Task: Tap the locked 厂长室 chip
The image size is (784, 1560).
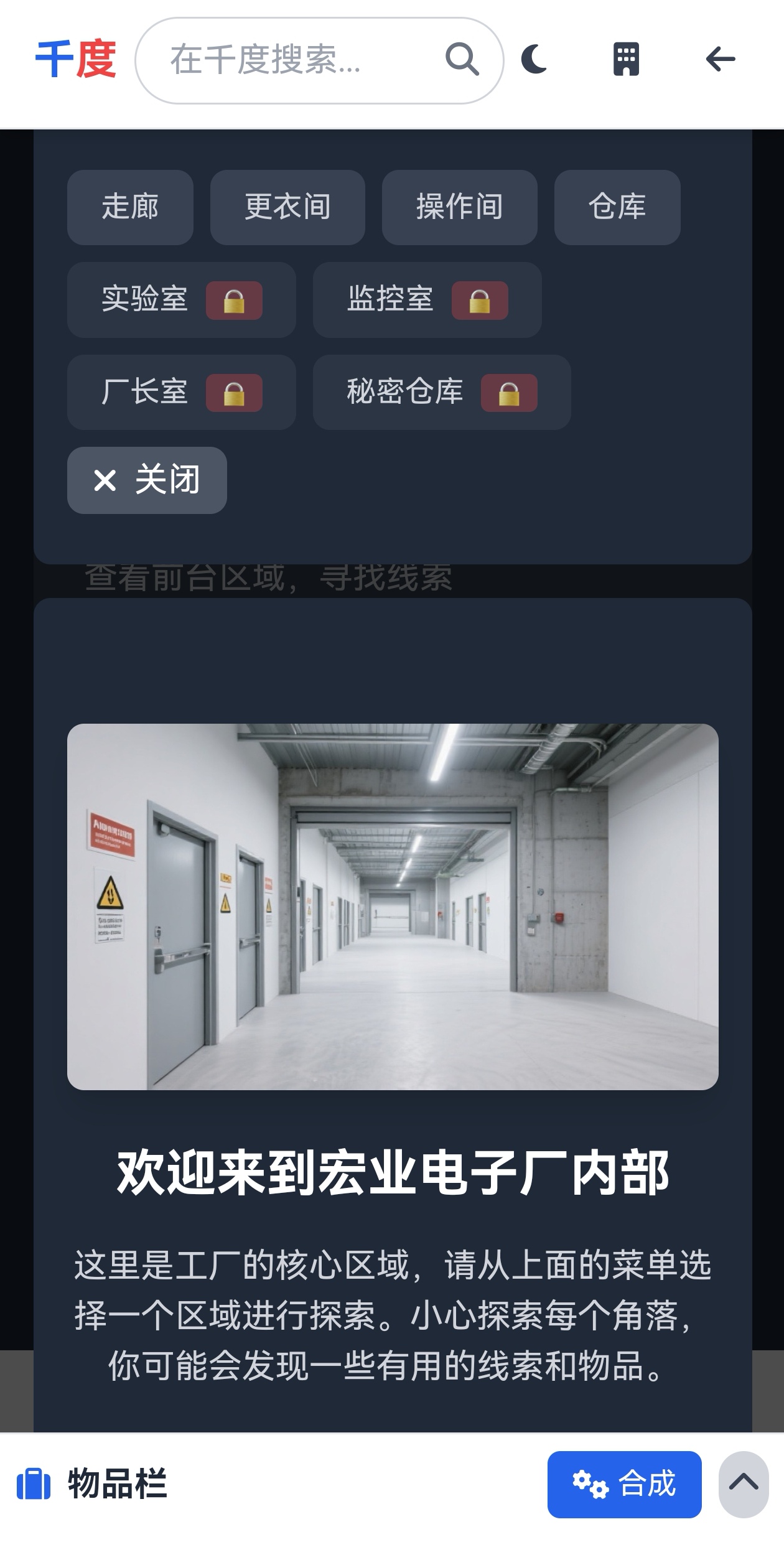Action: [181, 393]
